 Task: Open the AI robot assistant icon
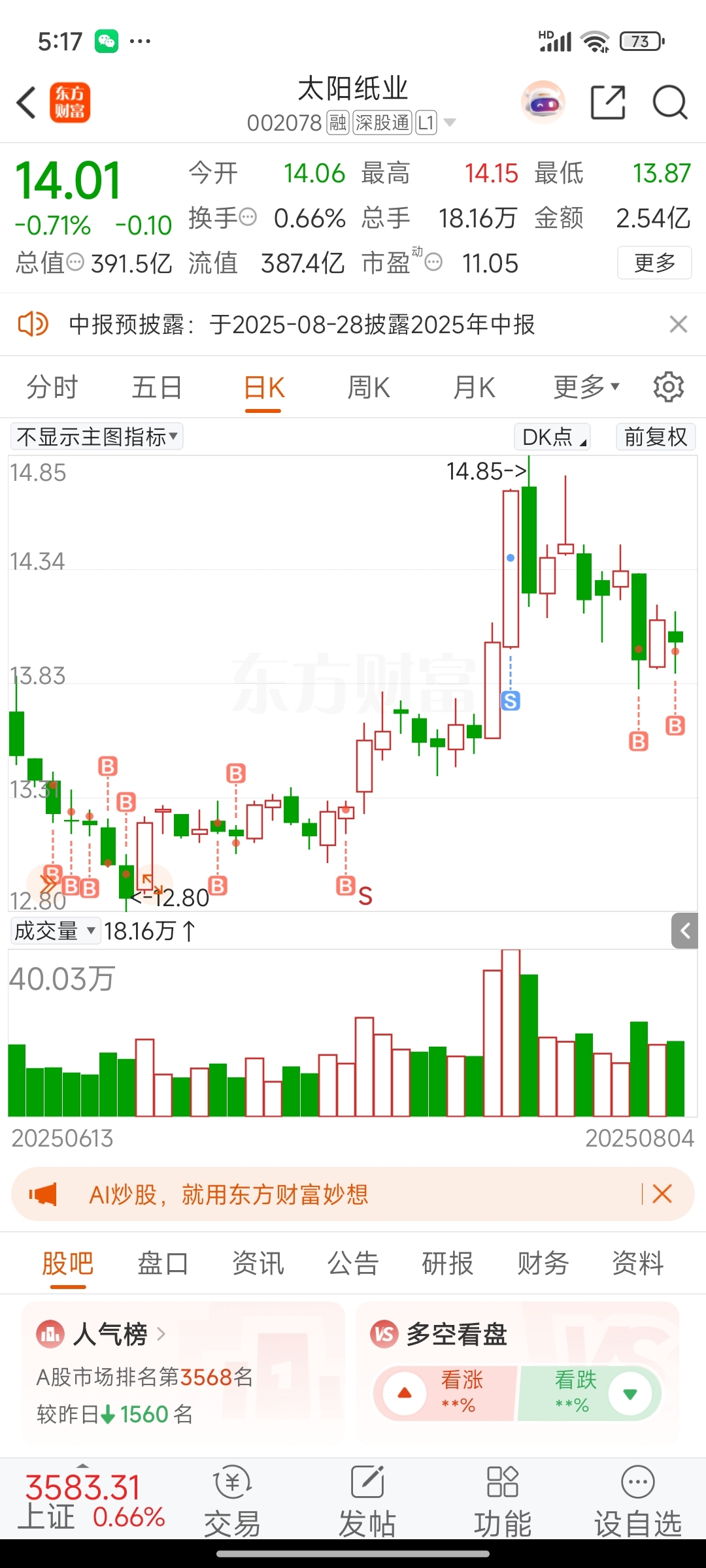point(543,103)
